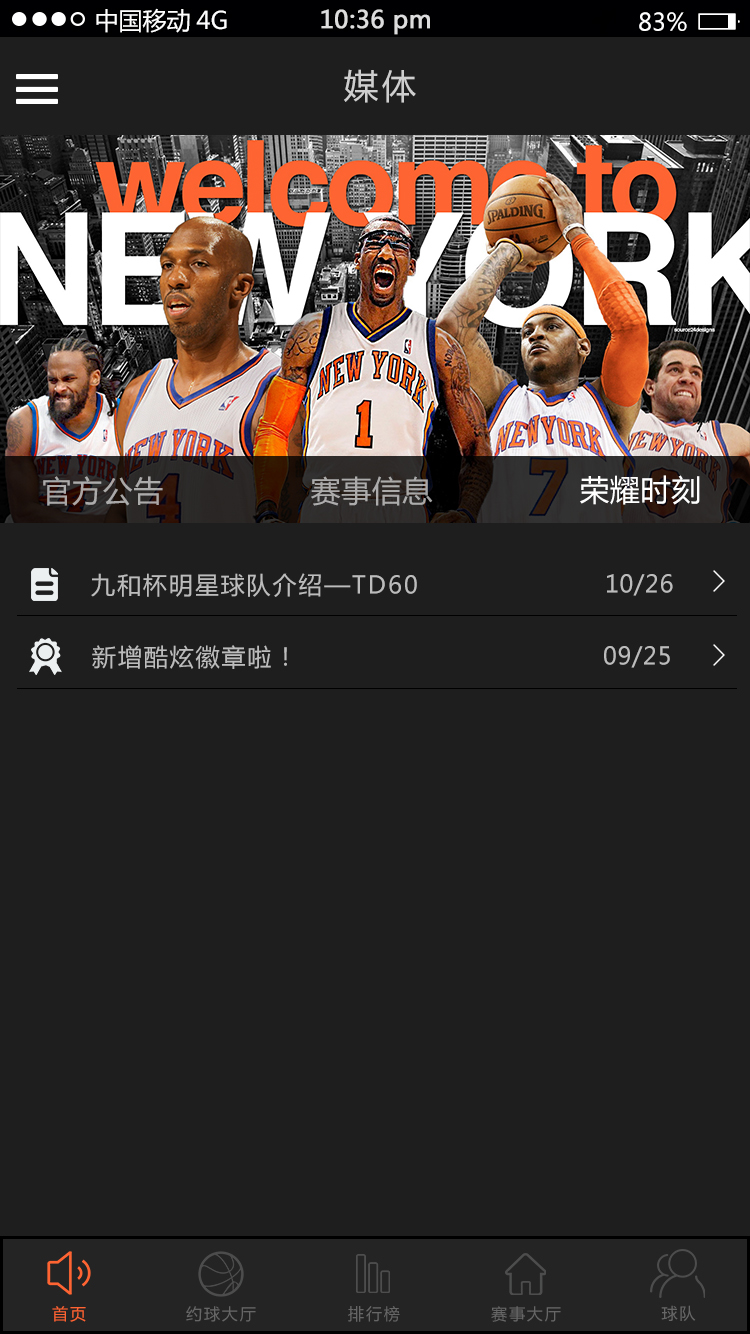Open the hamburger drawer menu

(37, 89)
